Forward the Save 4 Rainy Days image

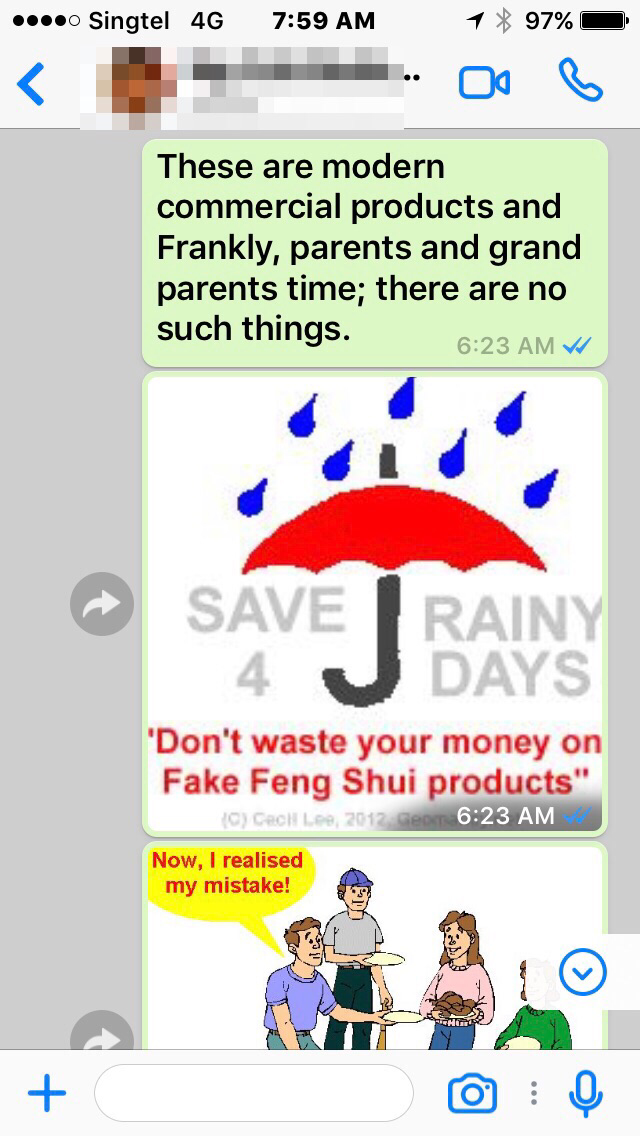coord(102,603)
